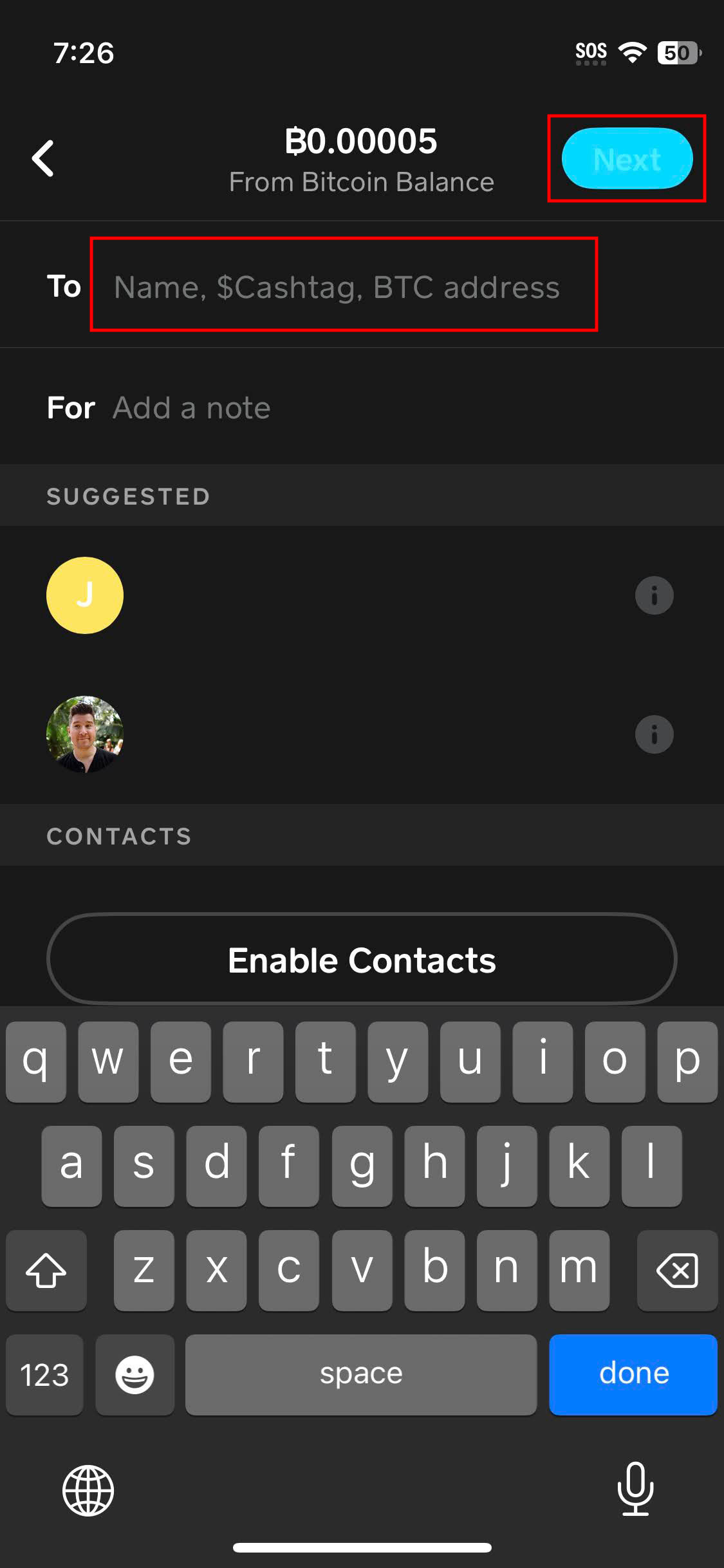The height and width of the screenshot is (1568, 724).
Task: Switch keyboard language with the globe icon
Action: (88, 1490)
